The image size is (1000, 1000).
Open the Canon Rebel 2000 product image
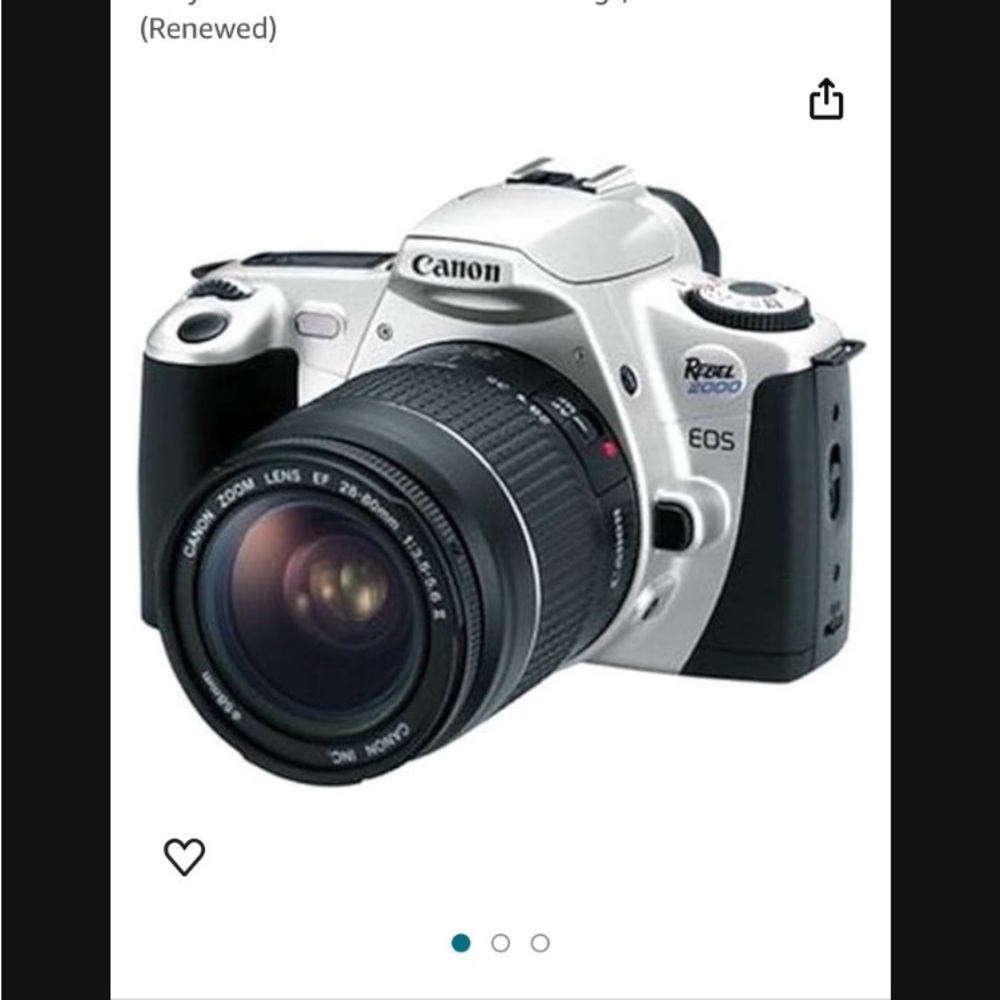pyautogui.click(x=500, y=470)
